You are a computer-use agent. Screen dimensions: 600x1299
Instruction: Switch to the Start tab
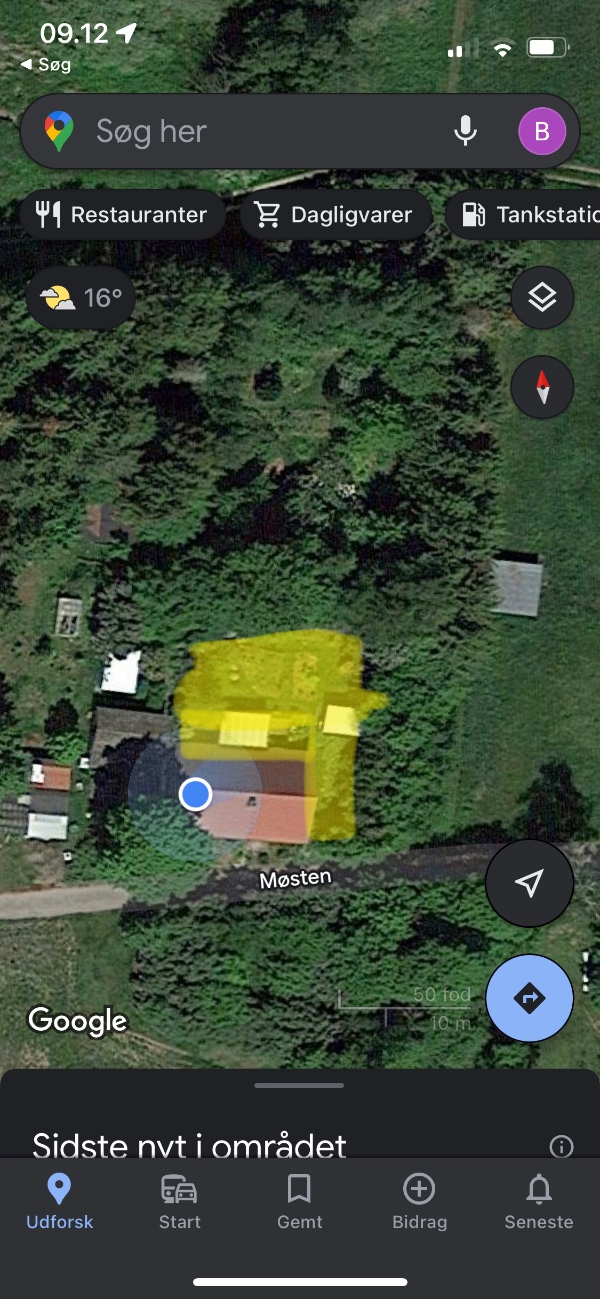(180, 1201)
